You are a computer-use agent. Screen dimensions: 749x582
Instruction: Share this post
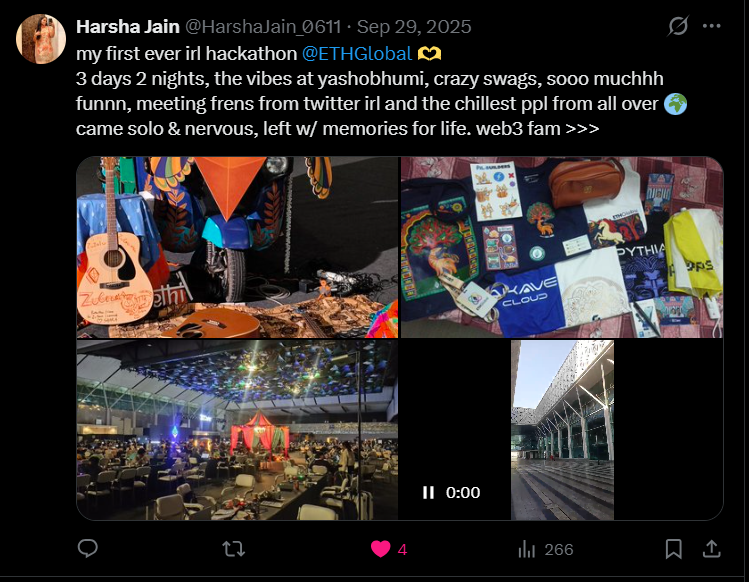[711, 549]
